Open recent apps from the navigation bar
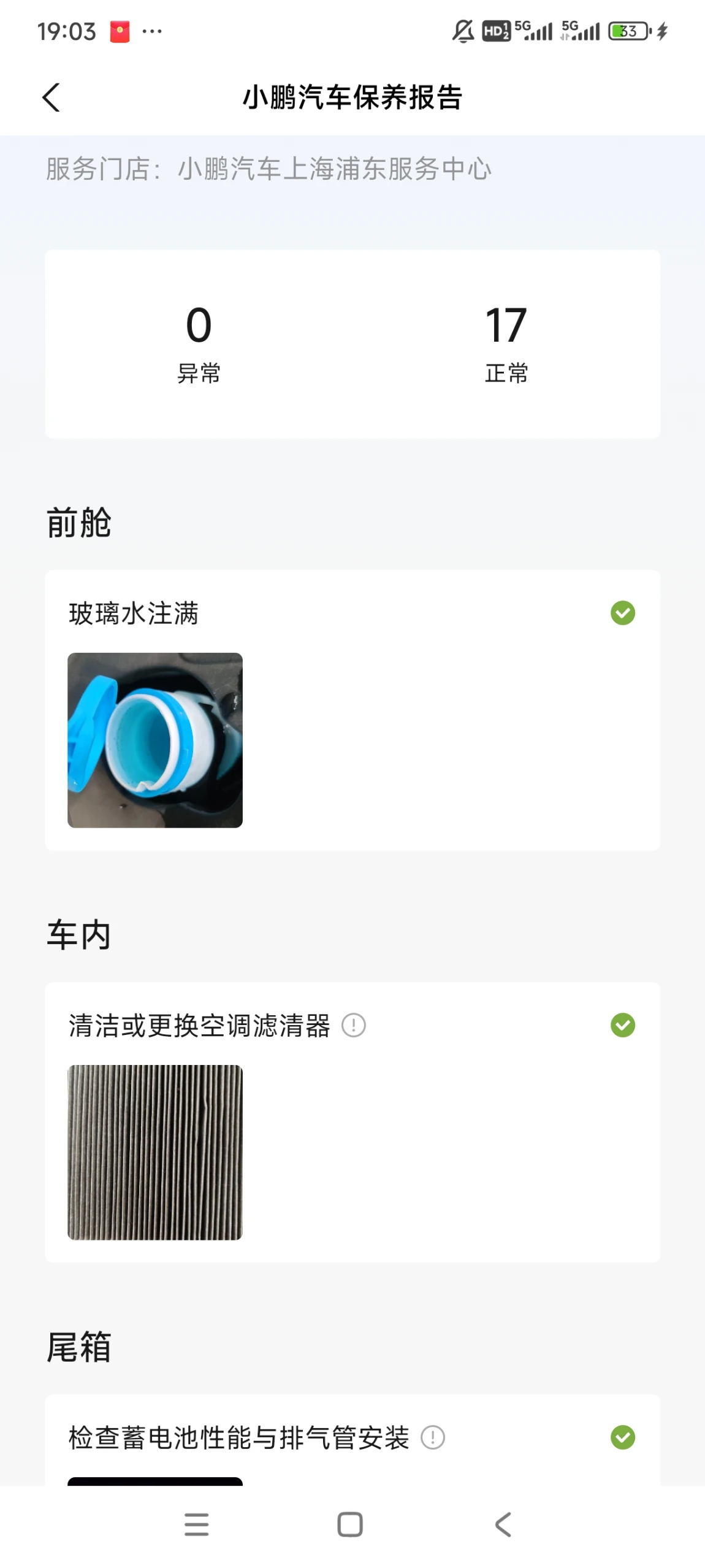The height and width of the screenshot is (1568, 705). pyautogui.click(x=197, y=1524)
